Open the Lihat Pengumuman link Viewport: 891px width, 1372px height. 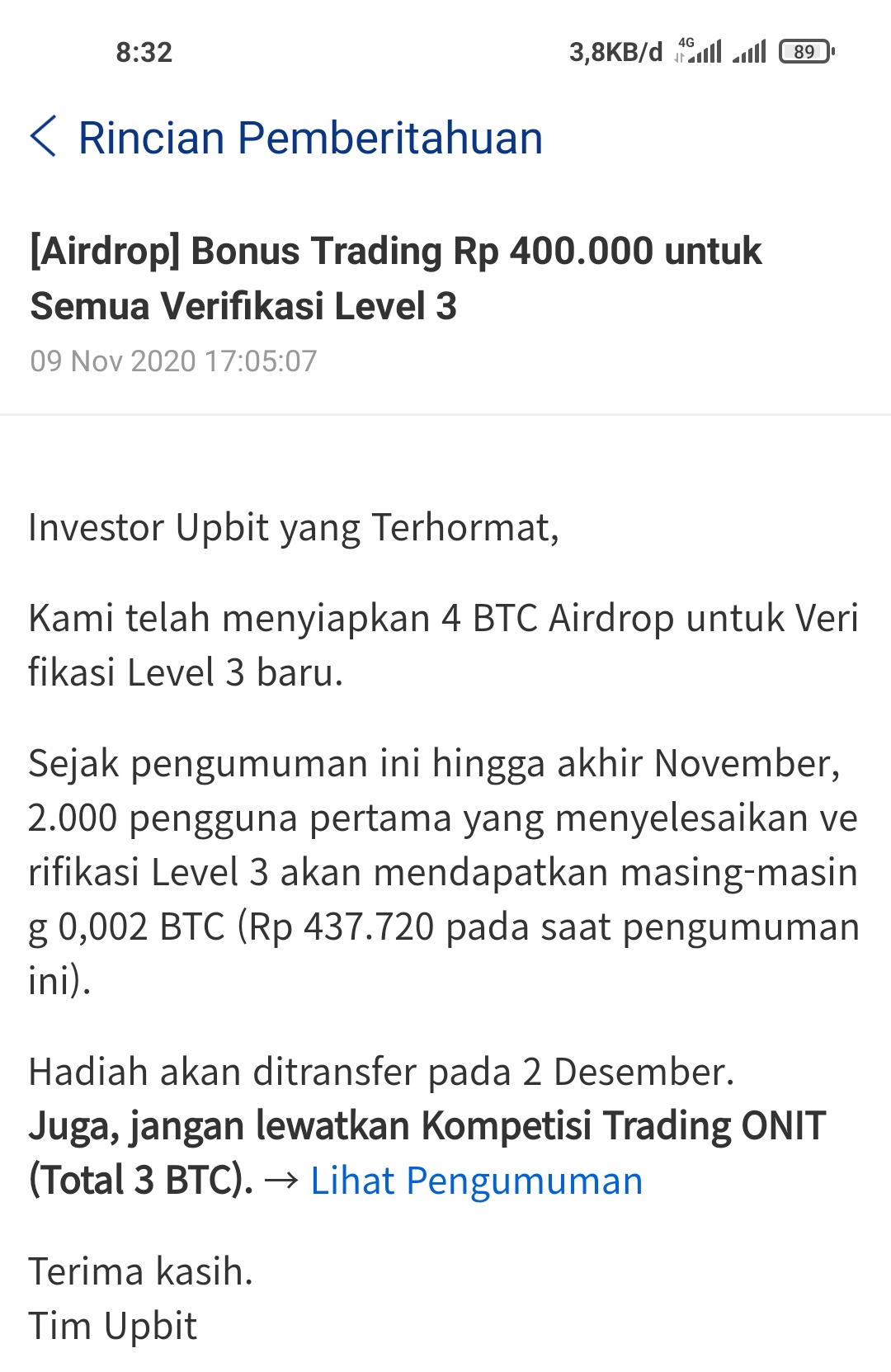(476, 1181)
